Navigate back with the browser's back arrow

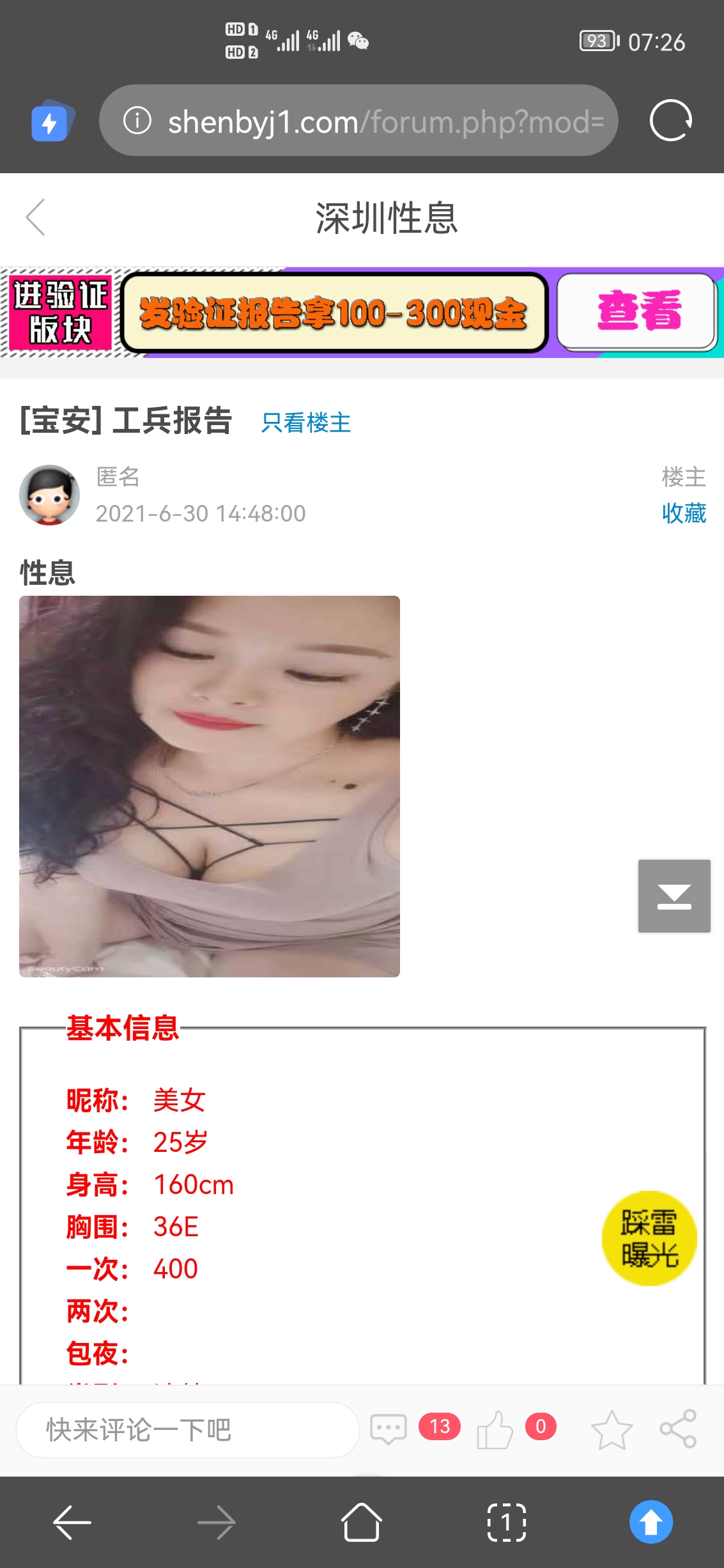(72, 1522)
